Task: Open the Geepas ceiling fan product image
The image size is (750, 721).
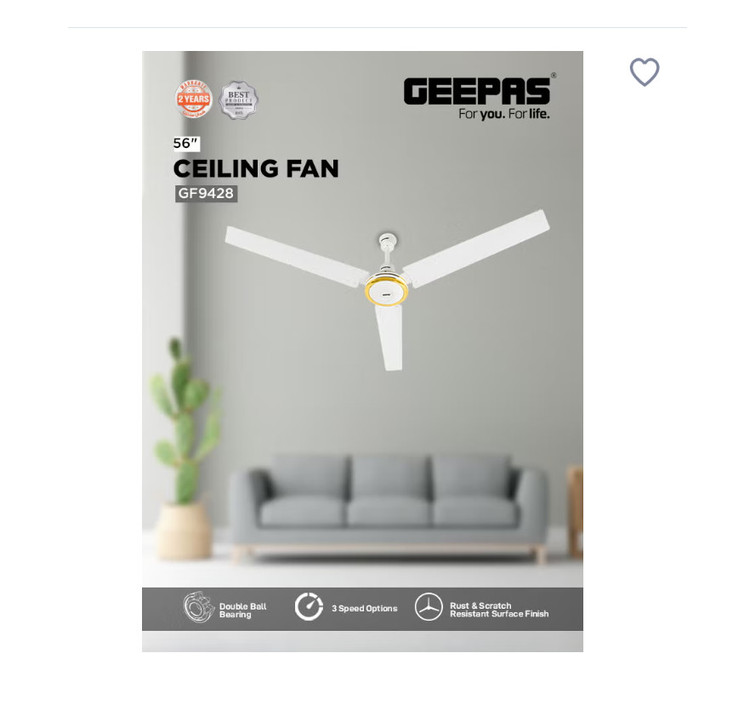Action: coord(362,351)
